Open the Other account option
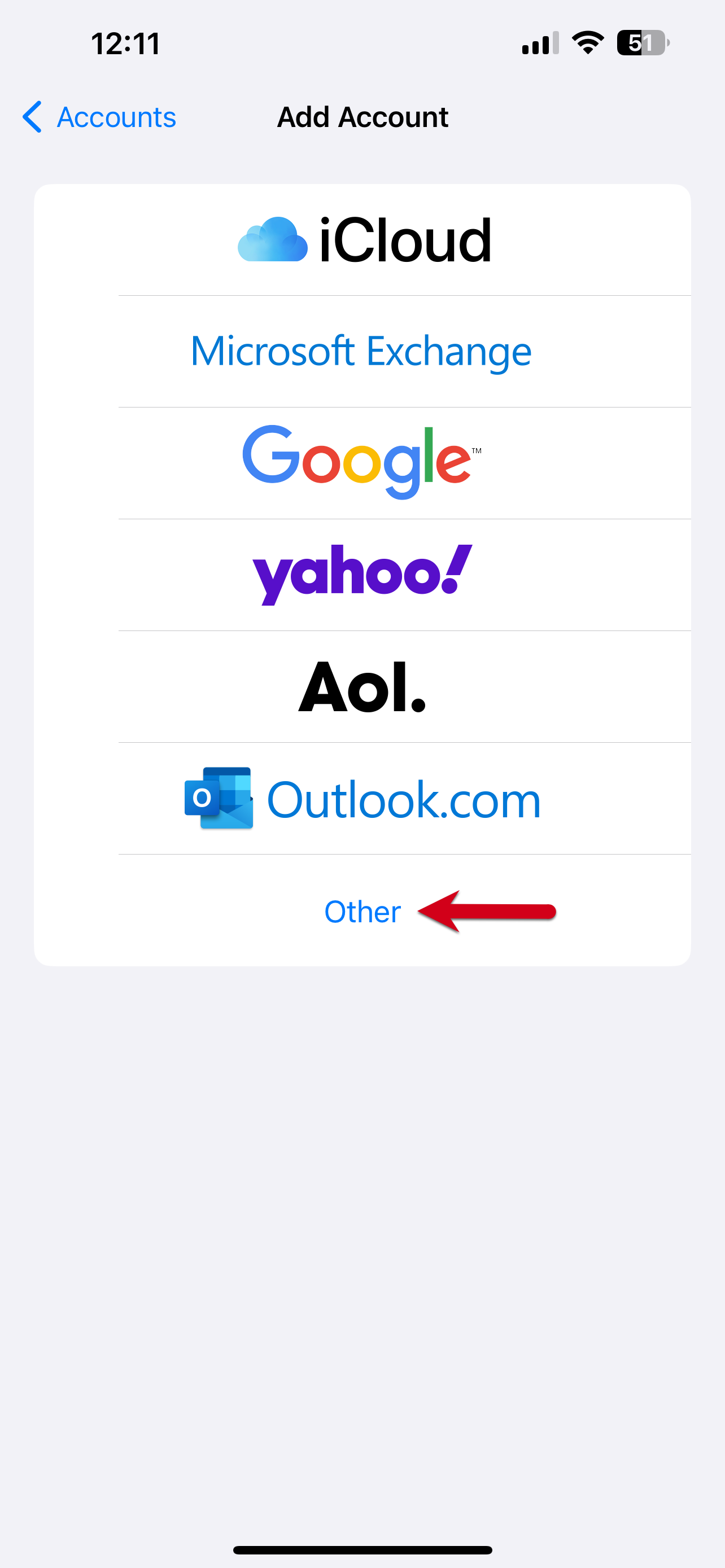The width and height of the screenshot is (725, 1568). [x=362, y=911]
